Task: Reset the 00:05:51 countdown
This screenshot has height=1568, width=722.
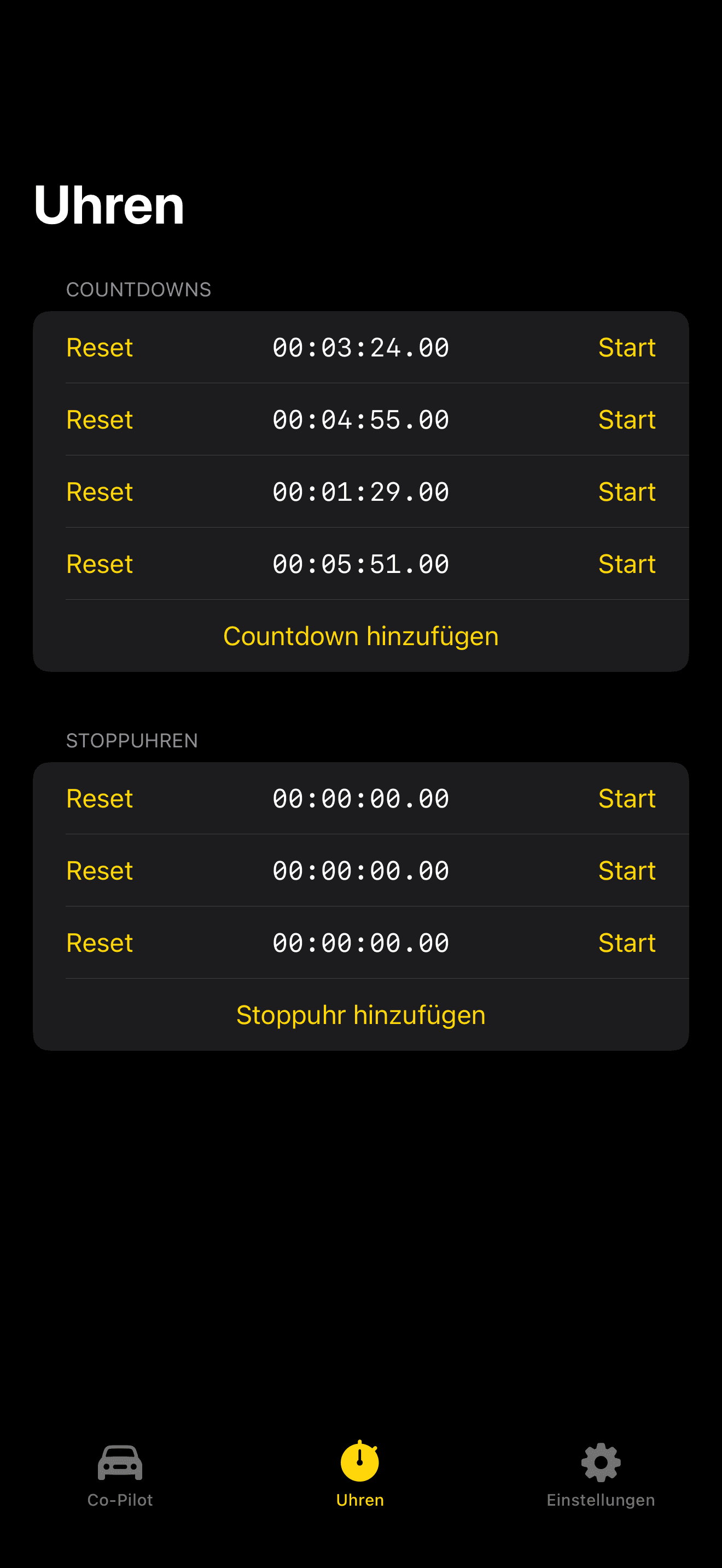Action: (99, 564)
